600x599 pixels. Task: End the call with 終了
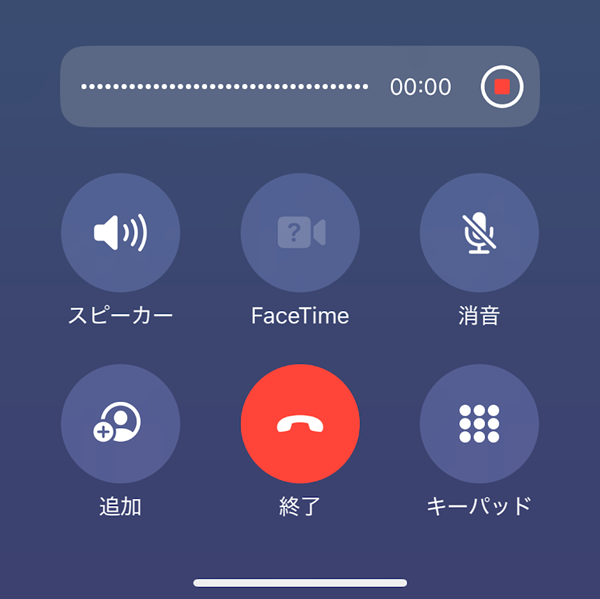click(x=300, y=423)
